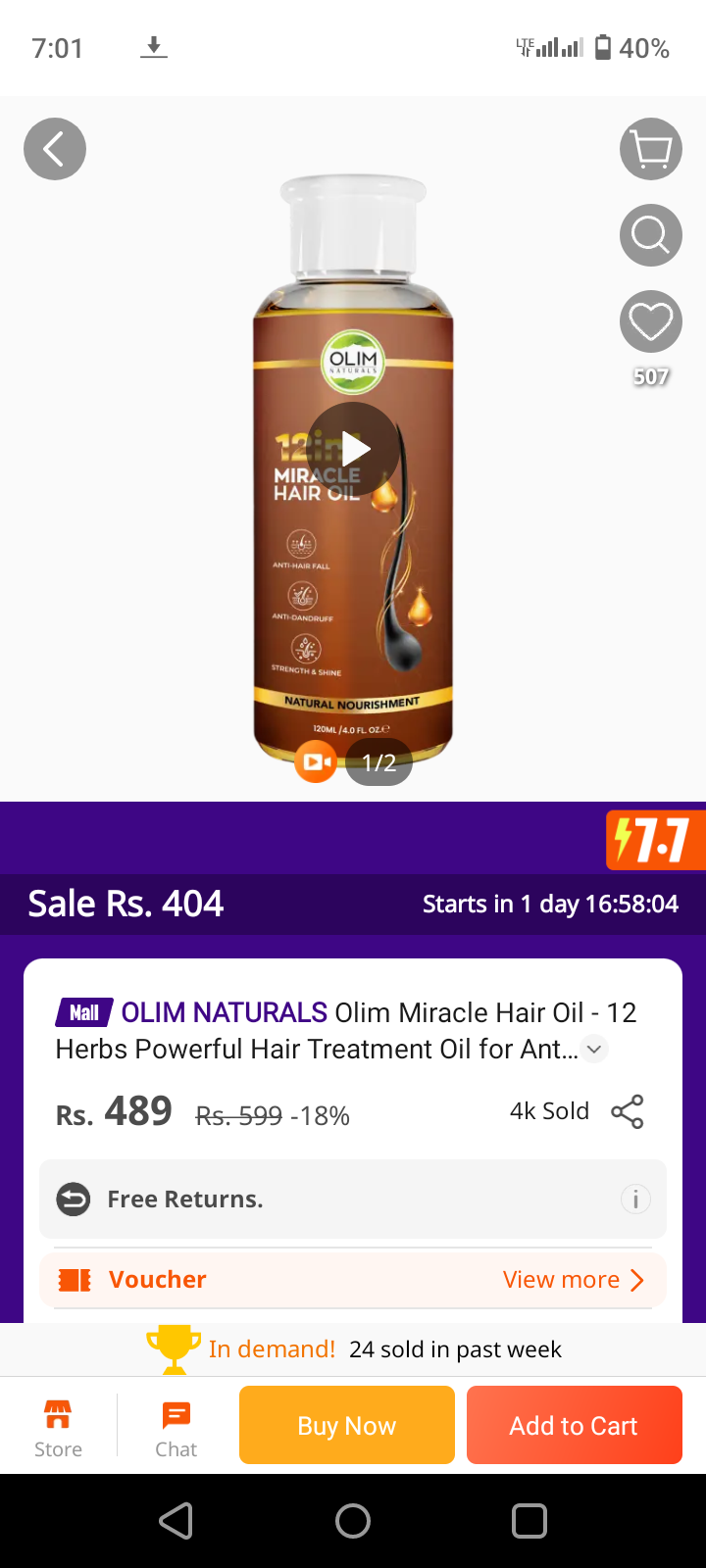Chat with the seller
This screenshot has height=1568, width=706.
pos(176,1427)
